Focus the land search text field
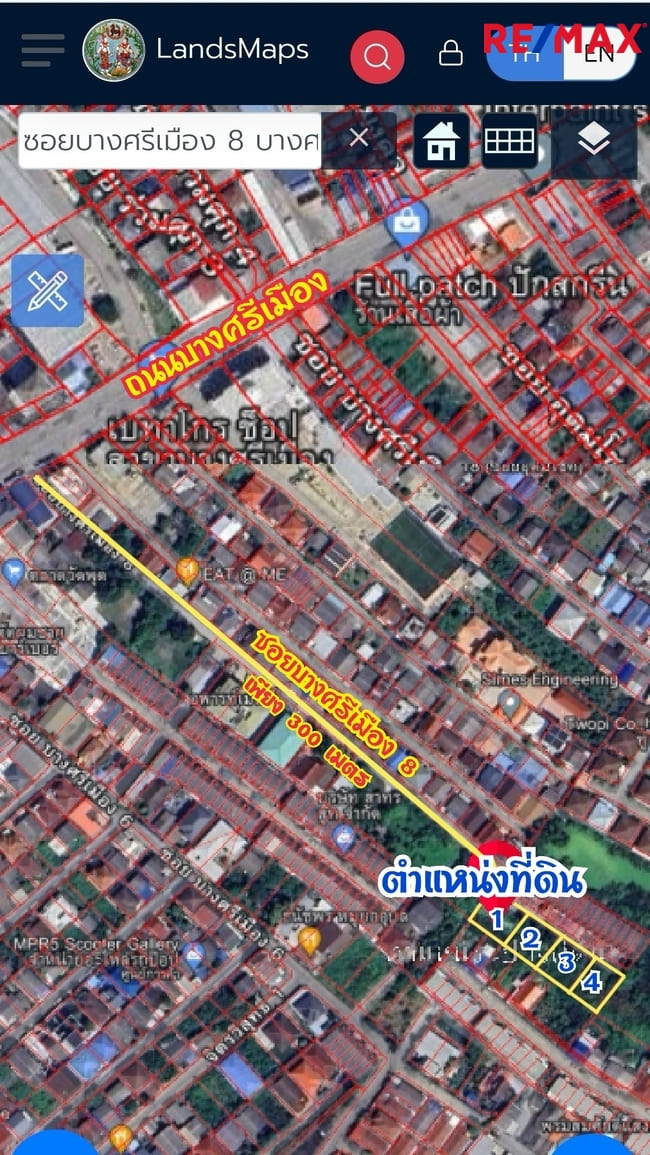This screenshot has width=650, height=1155. pos(168,141)
